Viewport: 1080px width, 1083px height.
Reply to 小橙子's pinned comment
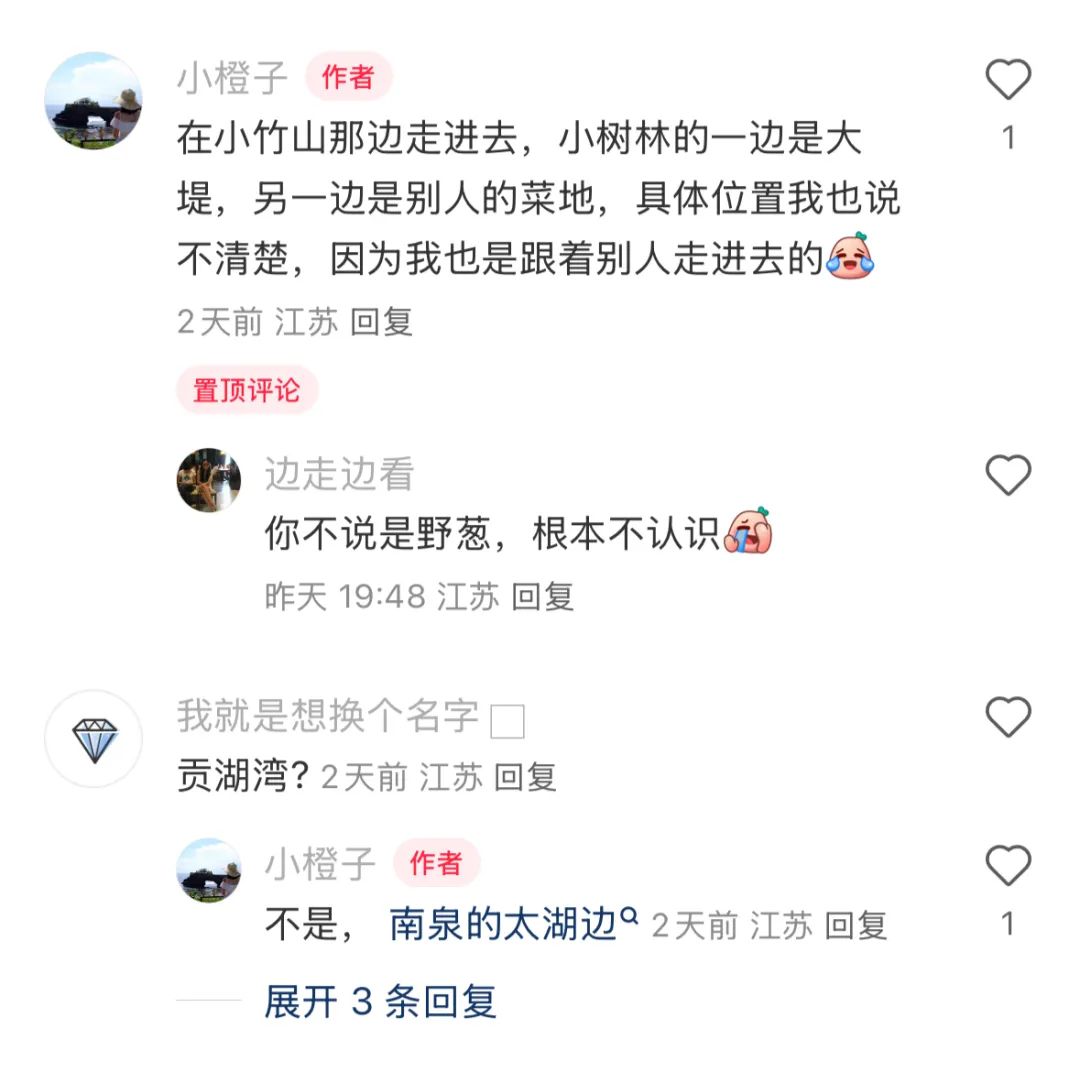tap(381, 322)
